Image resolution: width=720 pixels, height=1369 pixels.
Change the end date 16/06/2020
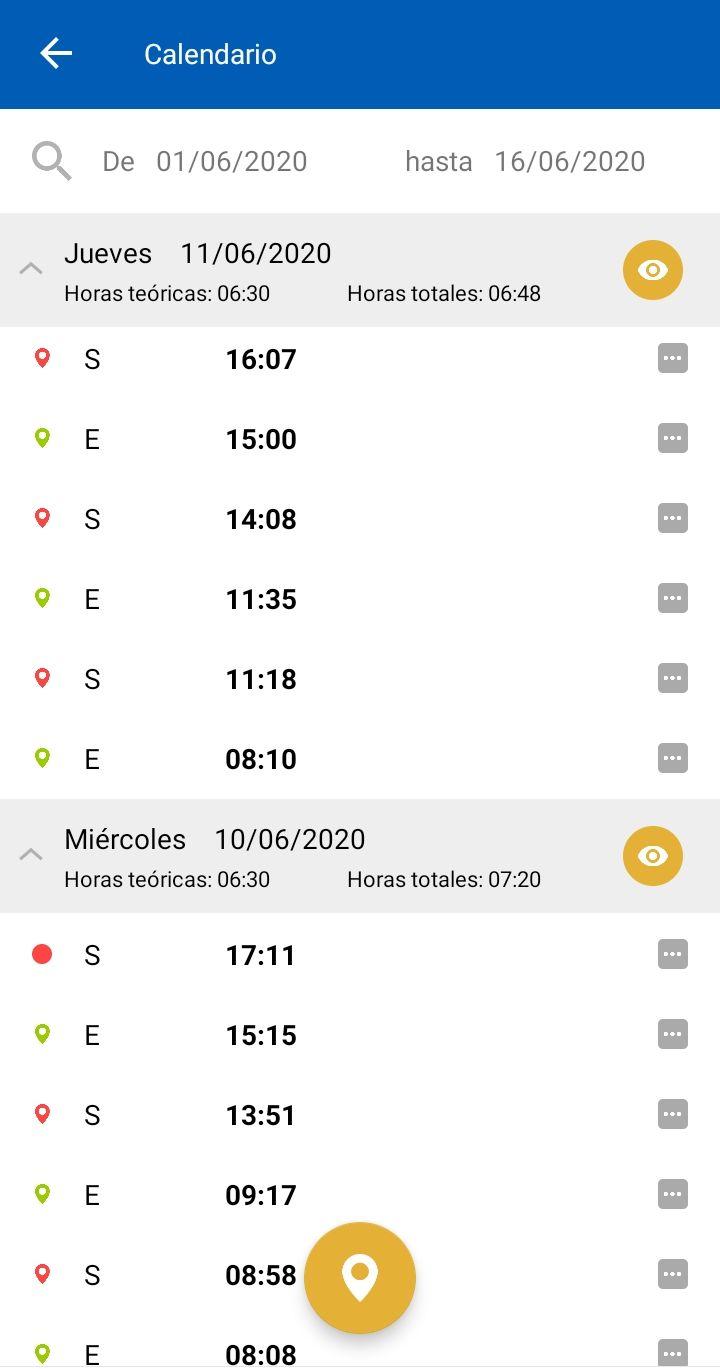coord(569,162)
